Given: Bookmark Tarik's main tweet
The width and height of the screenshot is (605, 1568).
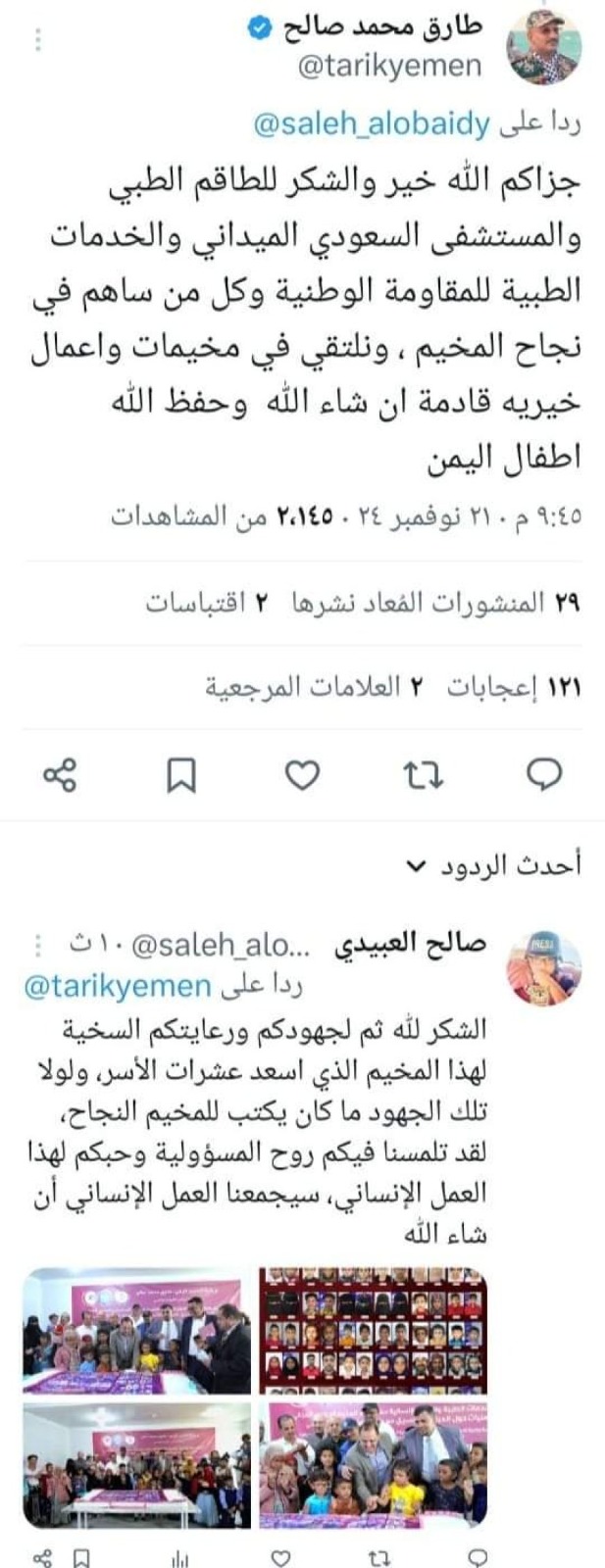Looking at the screenshot, I should [181, 775].
